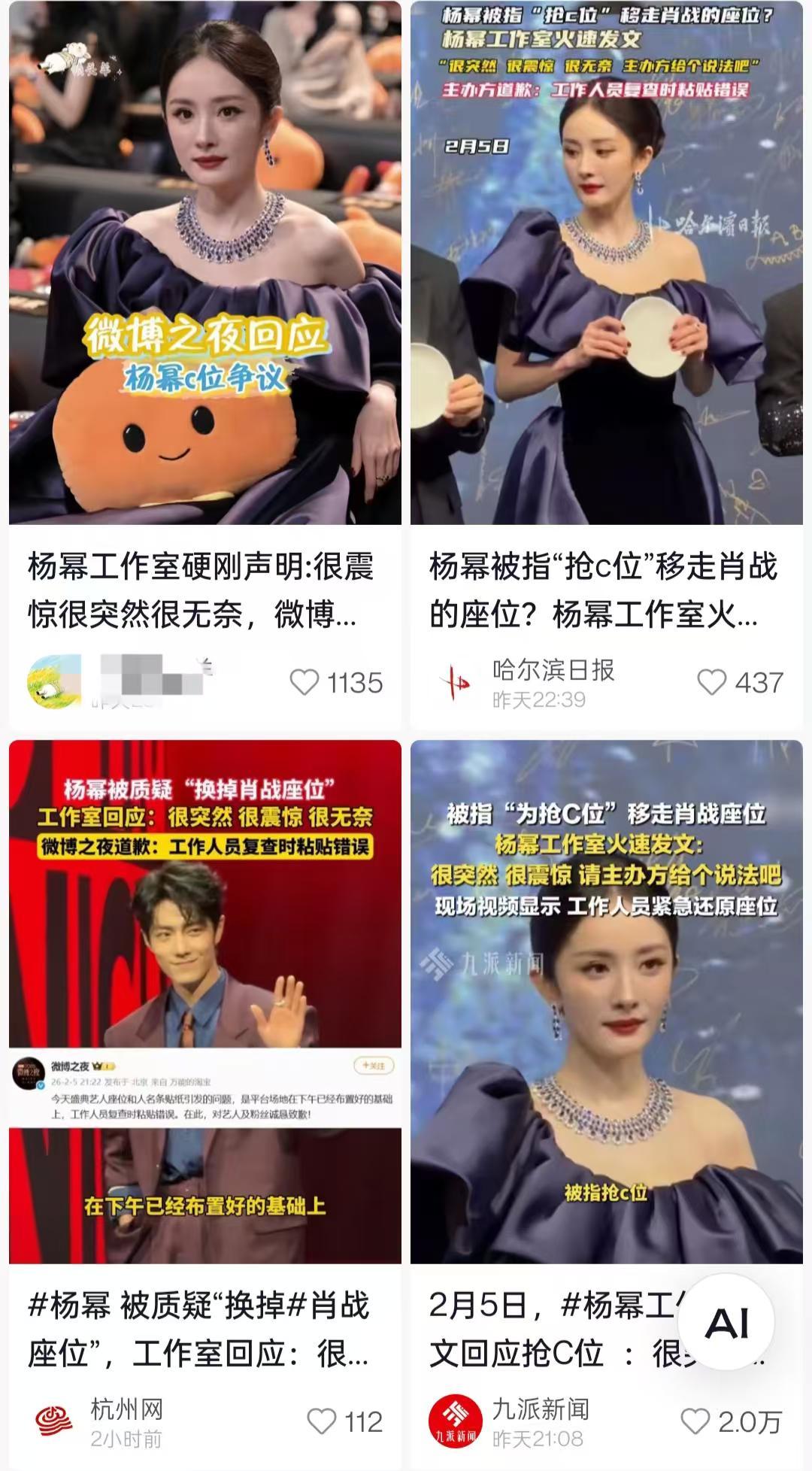Open the floating AI assistant button
This screenshot has height=1471, width=812.
(726, 1323)
